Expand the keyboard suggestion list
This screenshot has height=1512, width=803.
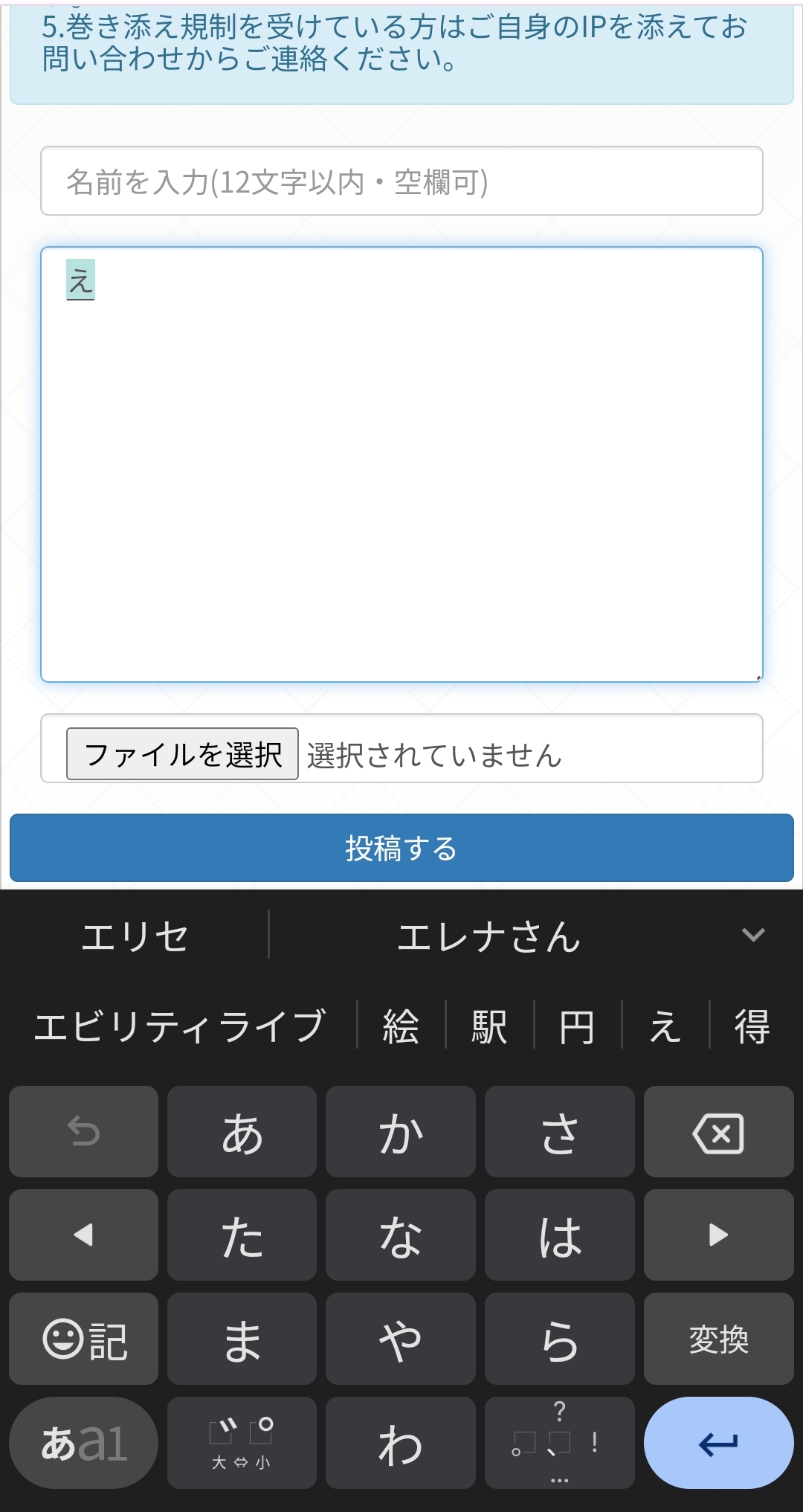pos(753,935)
